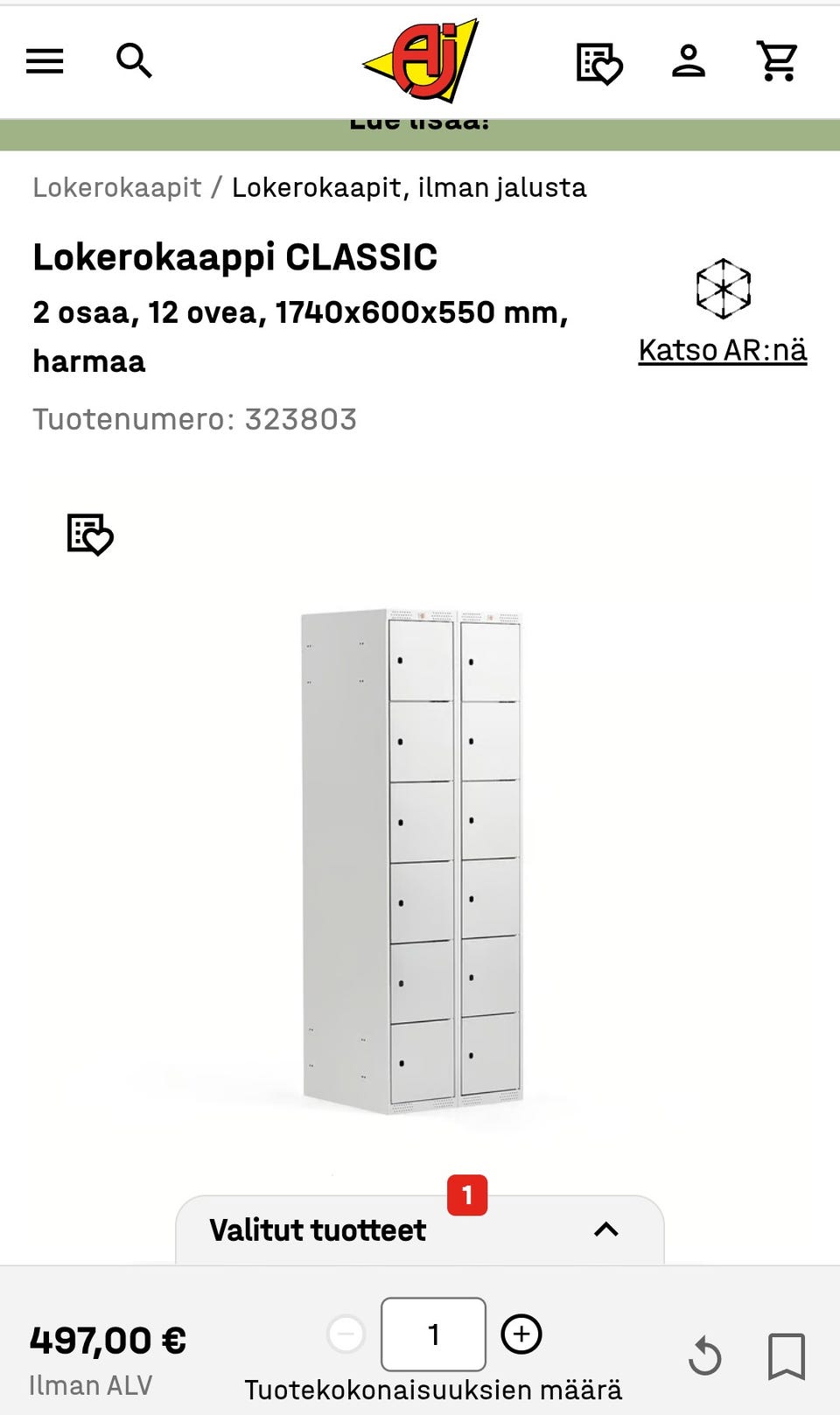The width and height of the screenshot is (840, 1415).
Task: Select the Valitut tuotteet label
Action: (317, 1230)
